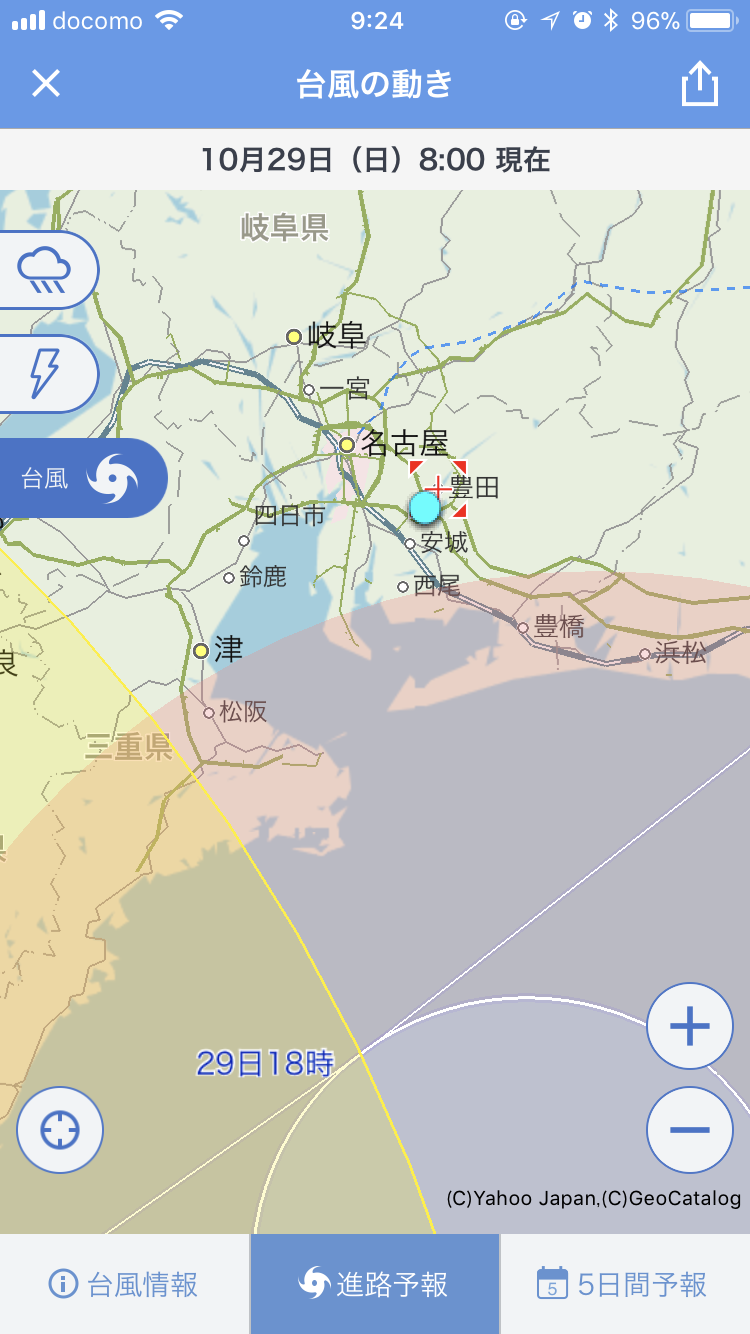The image size is (750, 1334).
Task: Switch to the 進路予報 tab
Action: click(374, 1284)
